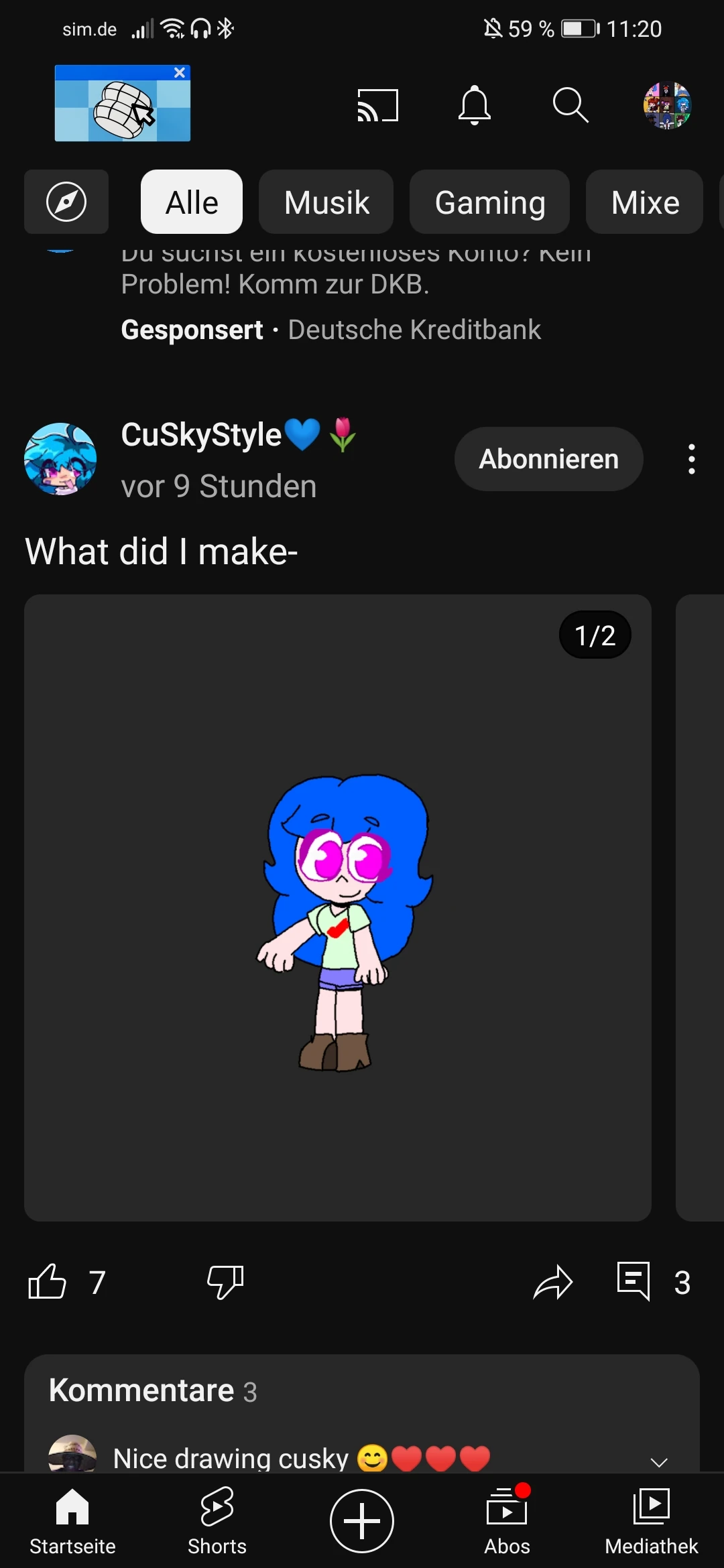This screenshot has width=724, height=1568.
Task: Cast to a TV via the Cast icon
Action: pos(377,106)
